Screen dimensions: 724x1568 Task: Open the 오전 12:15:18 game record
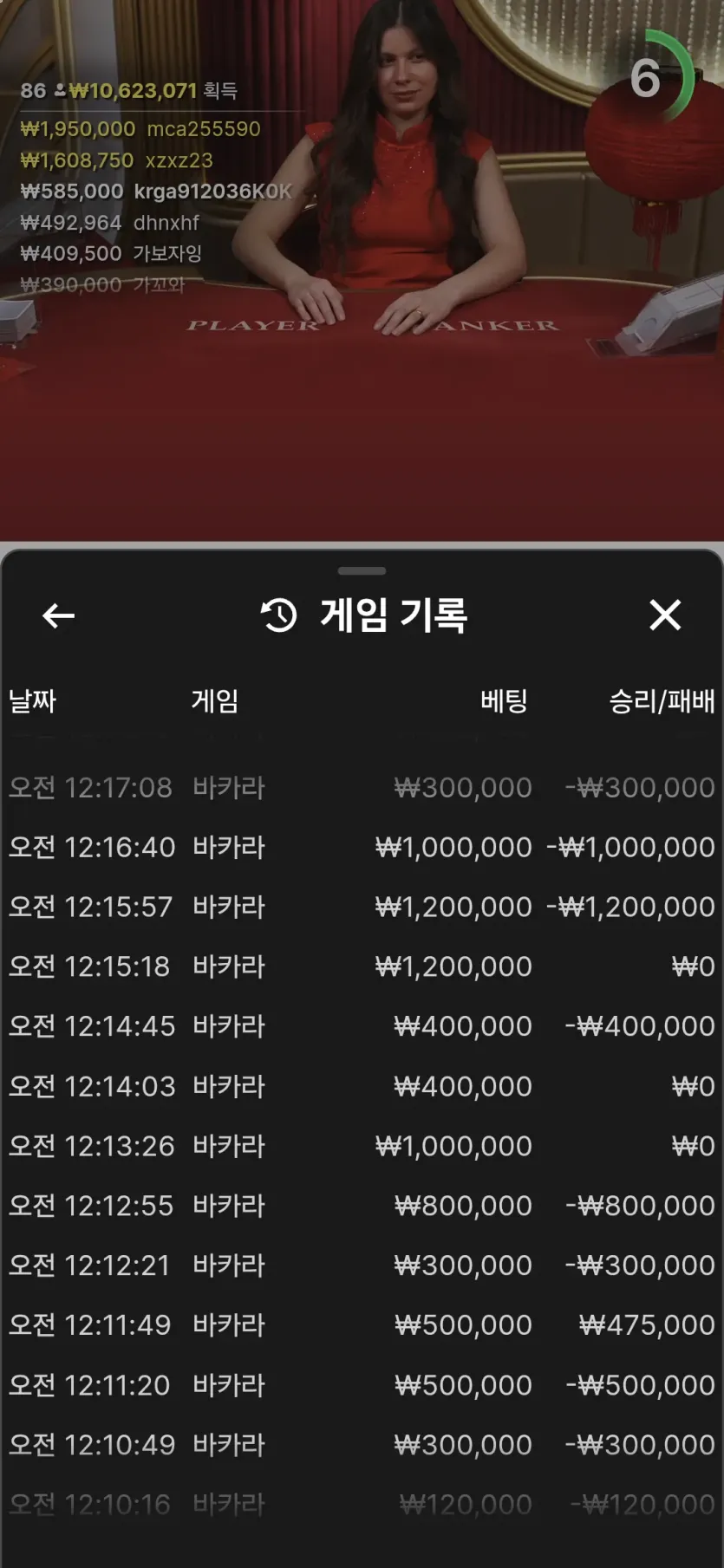[x=362, y=966]
